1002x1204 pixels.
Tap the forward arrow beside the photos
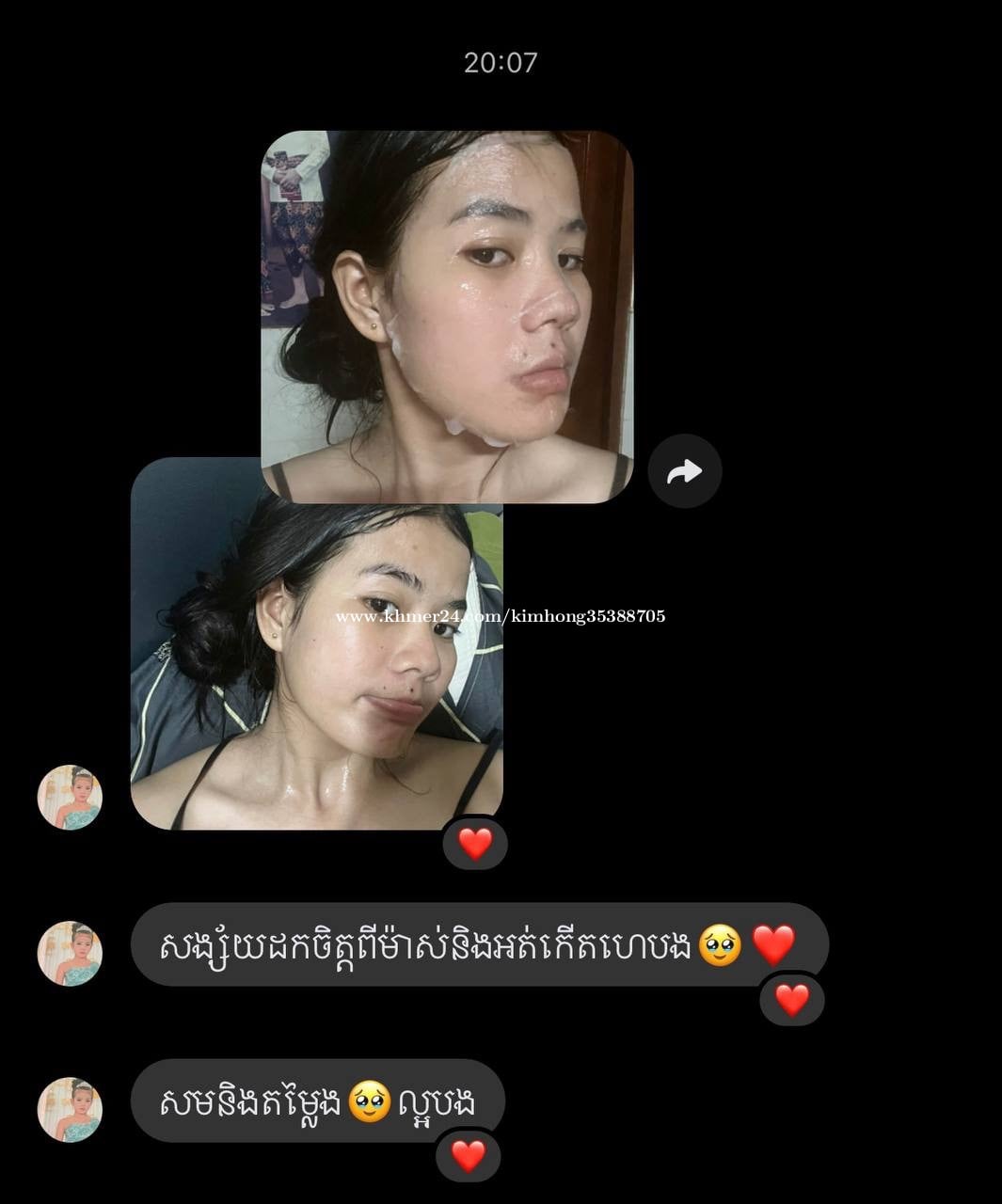[684, 471]
